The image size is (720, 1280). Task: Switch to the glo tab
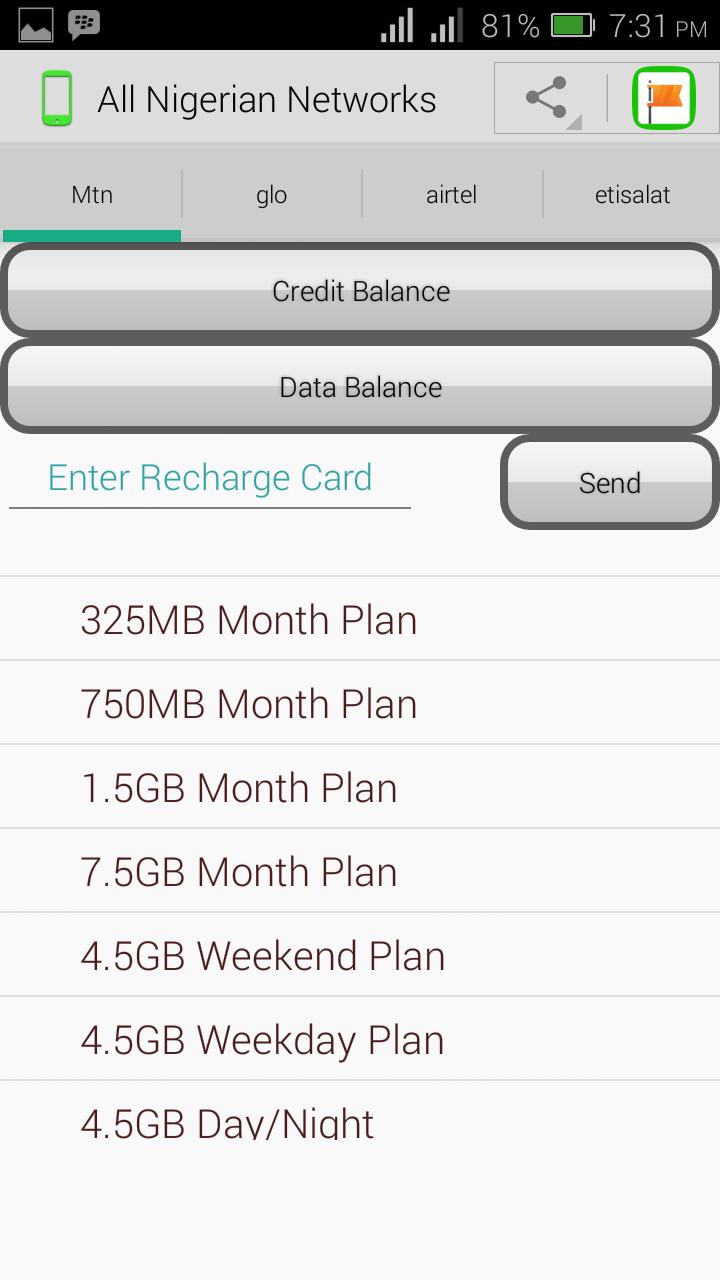click(x=270, y=194)
